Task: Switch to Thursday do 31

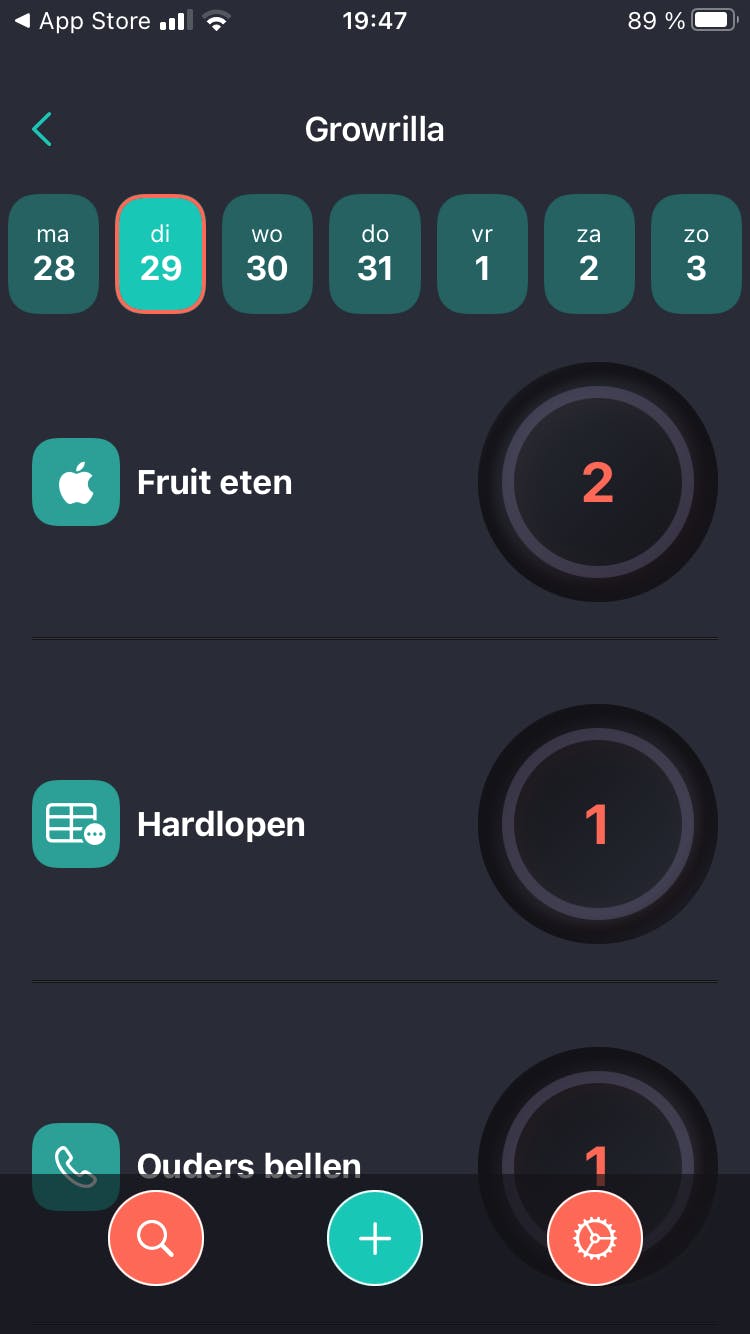Action: 375,254
